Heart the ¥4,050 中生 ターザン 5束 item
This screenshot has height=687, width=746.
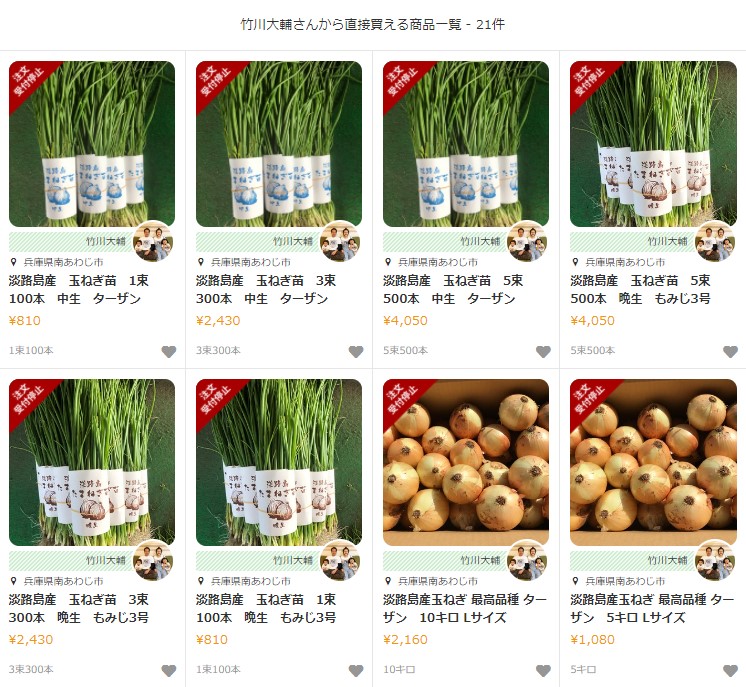tap(543, 351)
